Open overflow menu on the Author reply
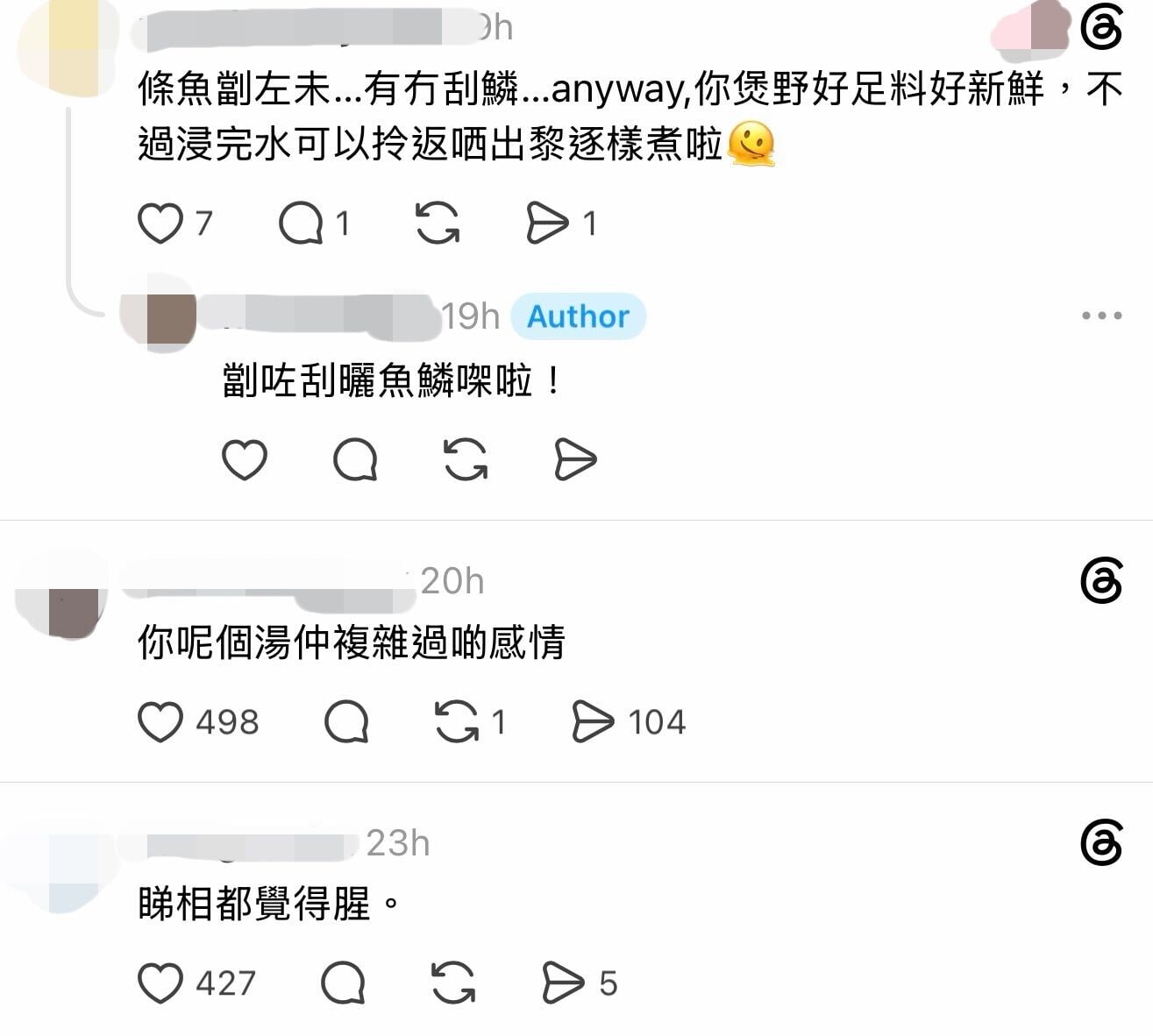The width and height of the screenshot is (1153, 1036). tap(1102, 316)
